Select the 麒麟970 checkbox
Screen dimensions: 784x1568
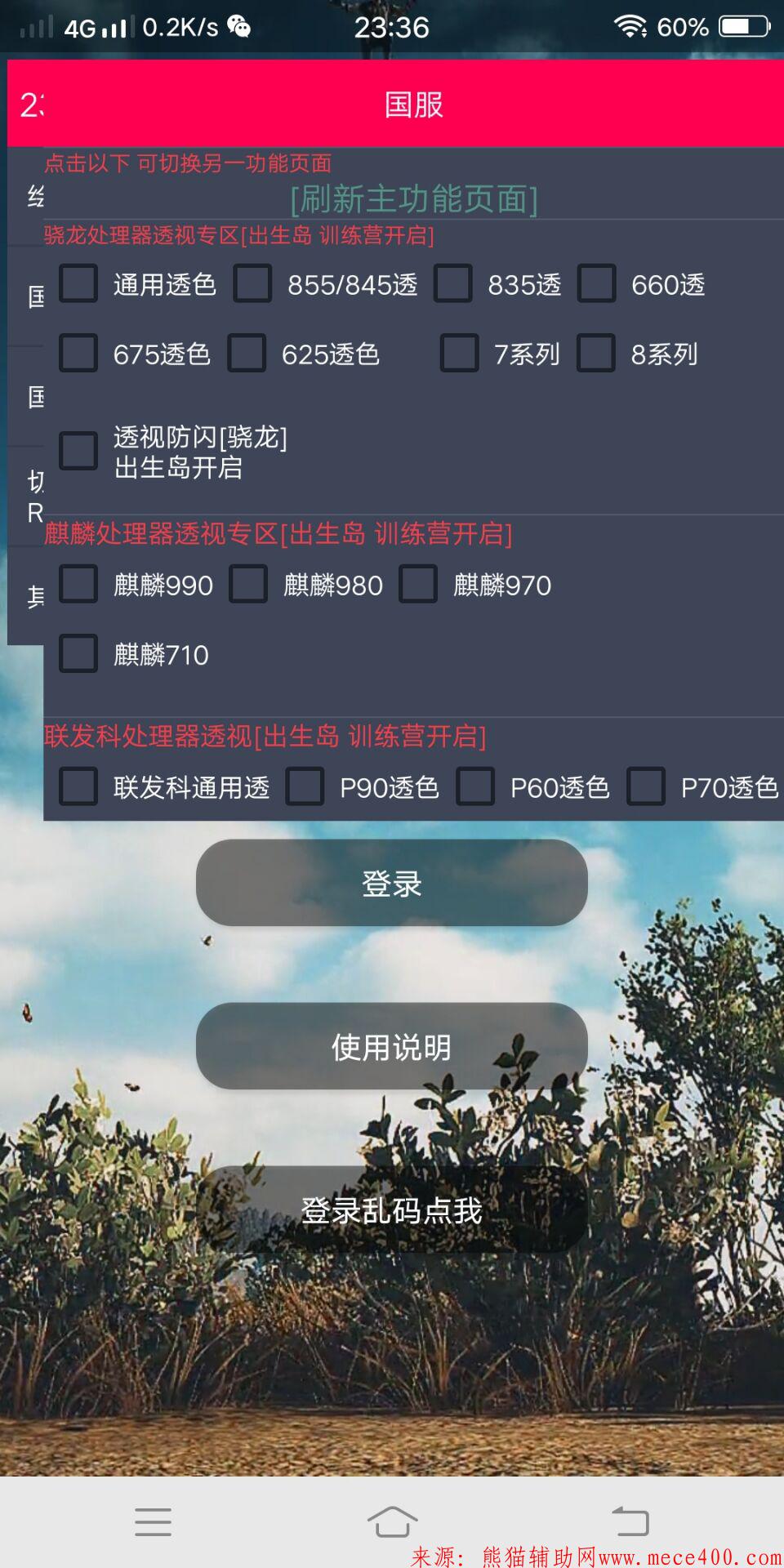click(417, 584)
